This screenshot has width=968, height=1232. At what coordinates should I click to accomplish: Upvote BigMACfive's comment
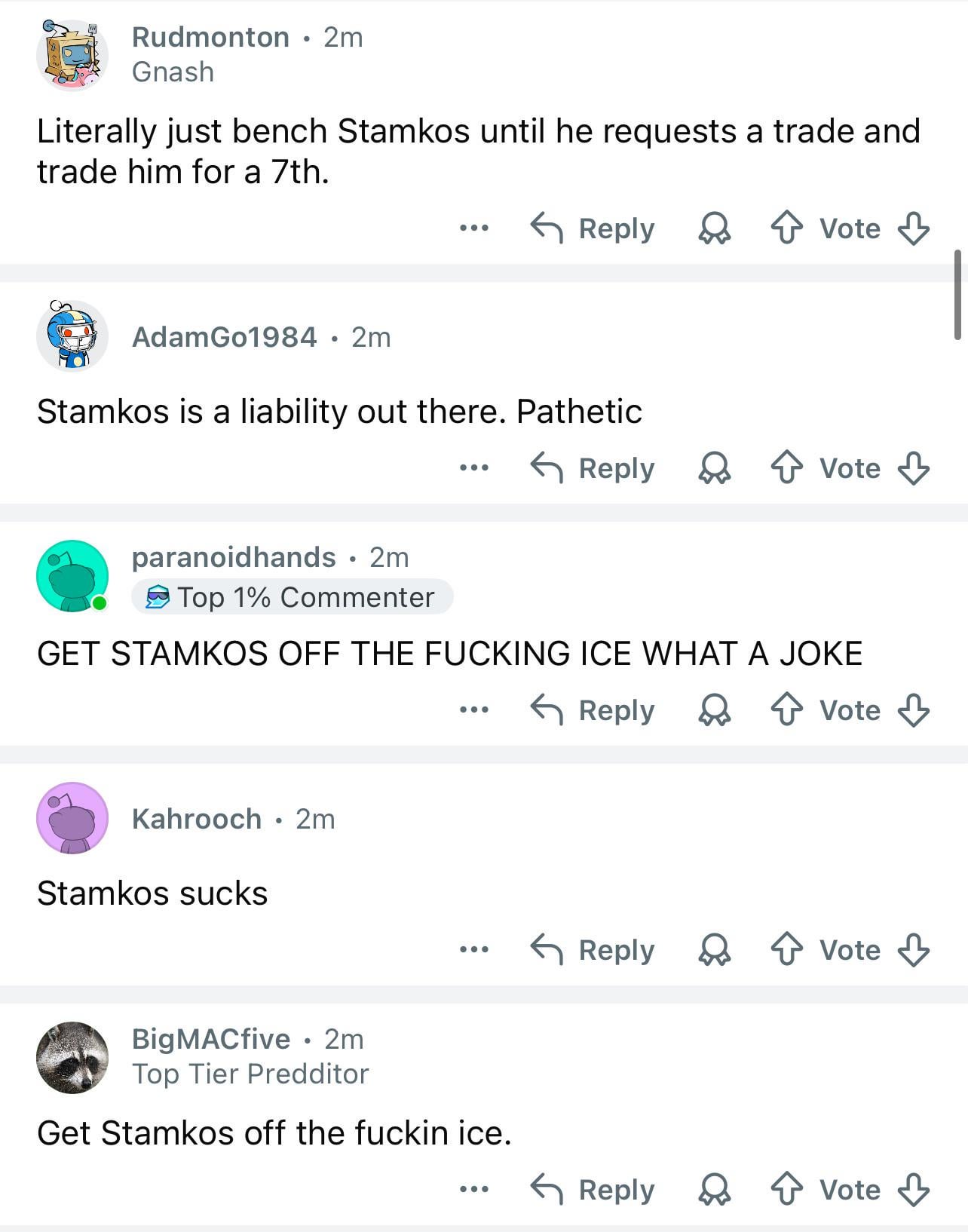click(x=786, y=1190)
